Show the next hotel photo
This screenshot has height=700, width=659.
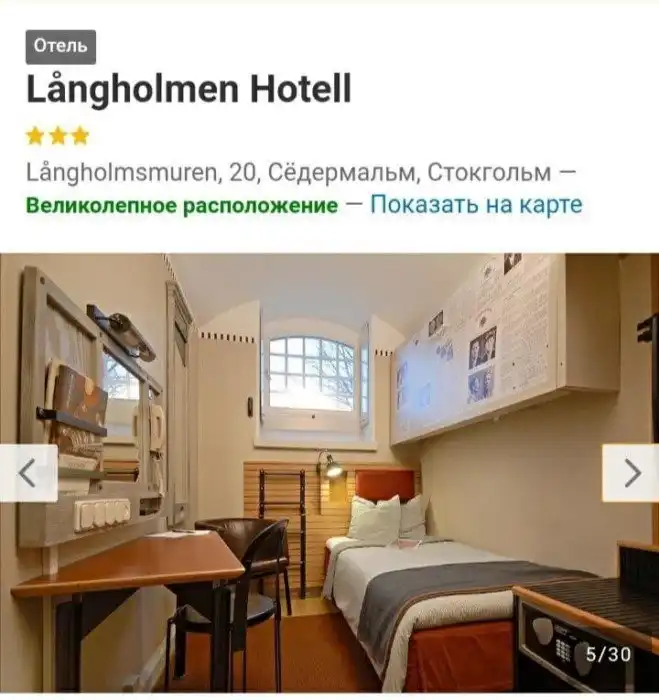(x=631, y=473)
